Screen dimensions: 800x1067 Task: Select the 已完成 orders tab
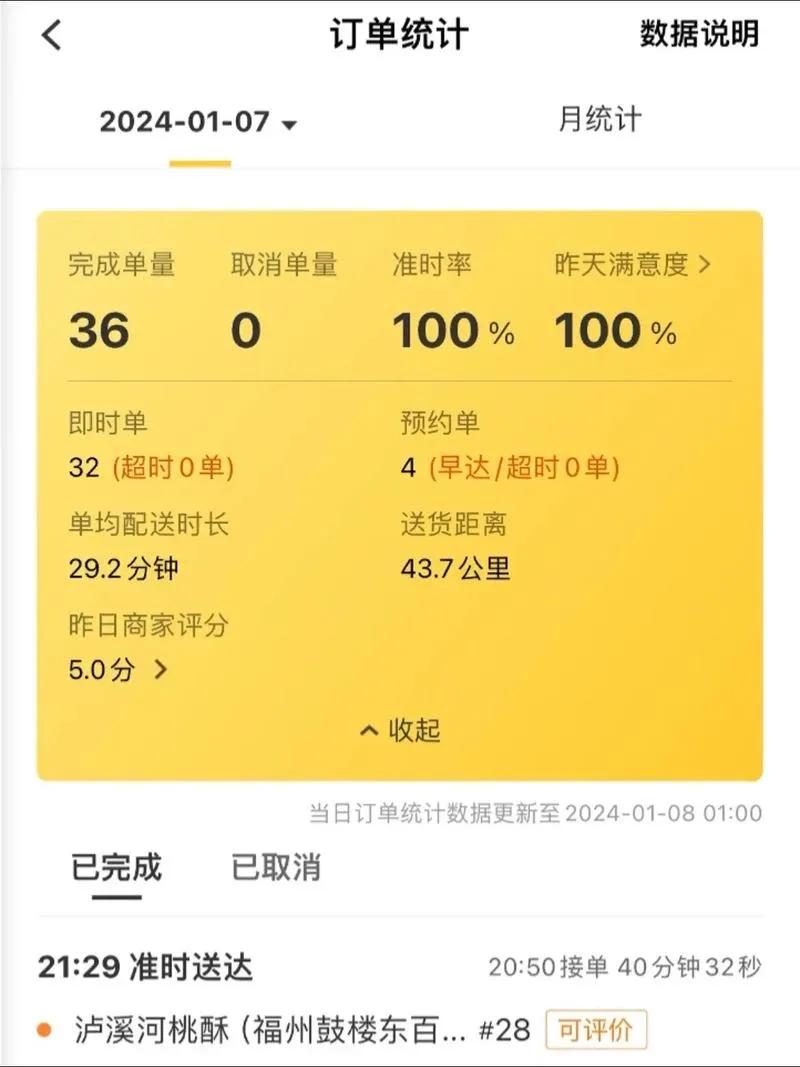coord(116,866)
